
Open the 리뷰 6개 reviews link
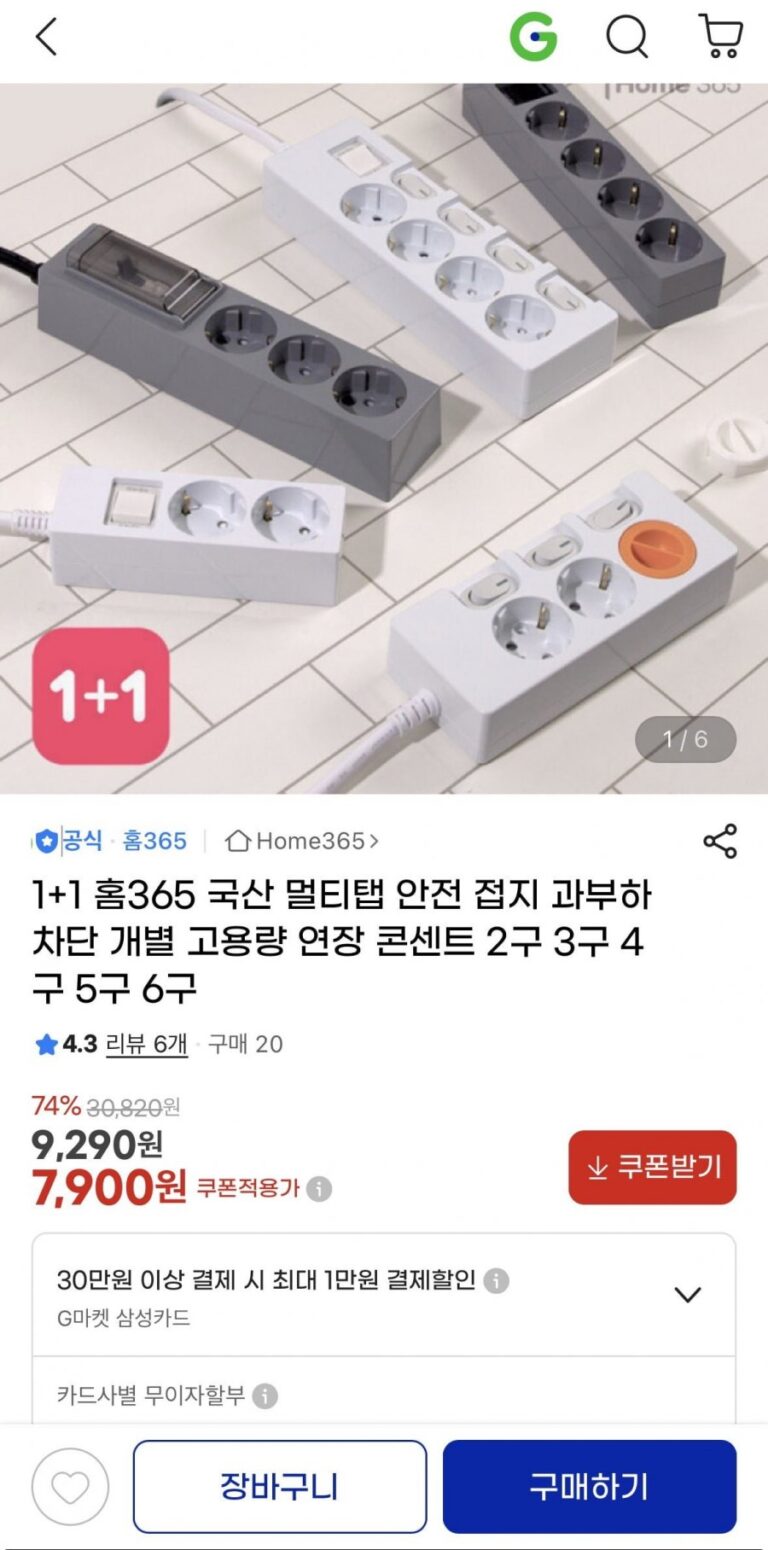click(147, 1044)
